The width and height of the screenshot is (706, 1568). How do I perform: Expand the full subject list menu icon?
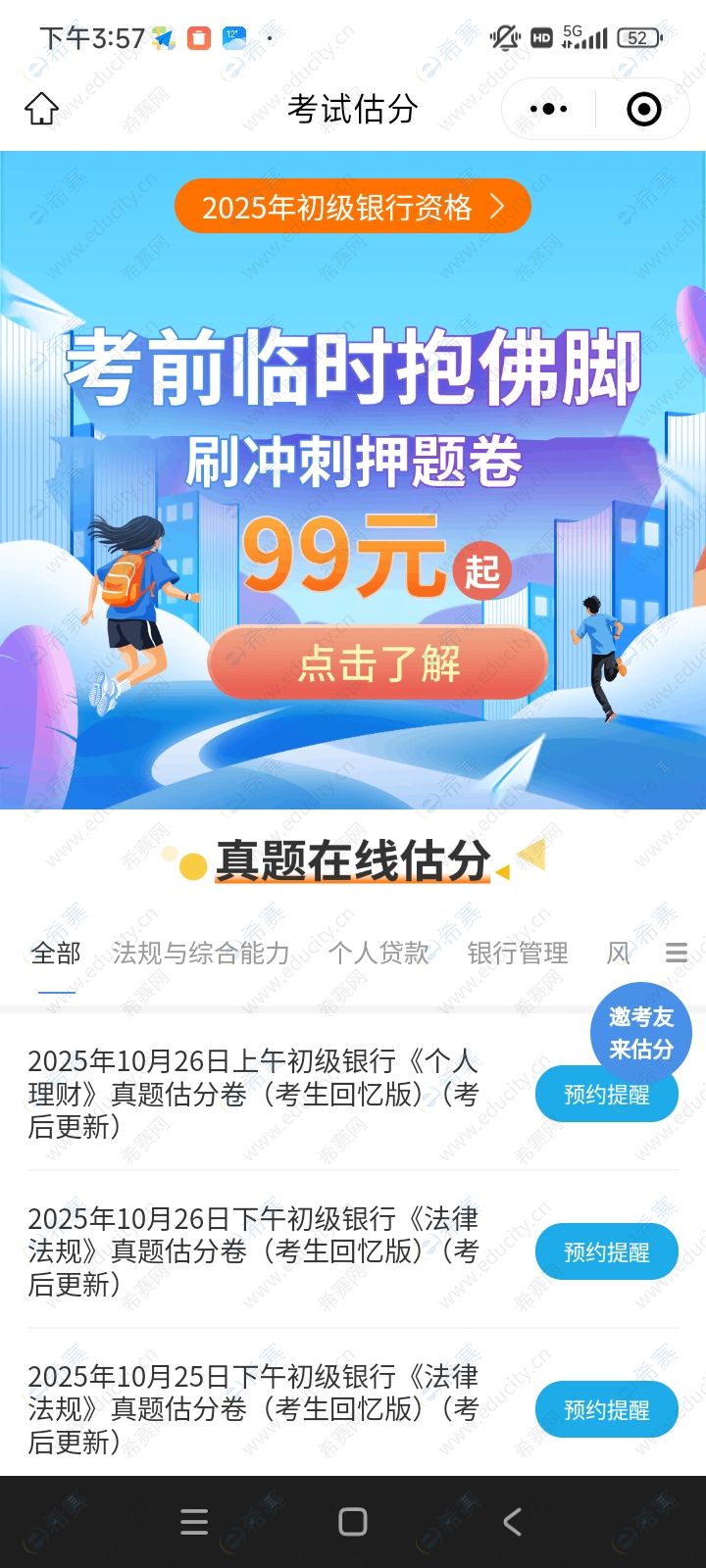tap(677, 953)
